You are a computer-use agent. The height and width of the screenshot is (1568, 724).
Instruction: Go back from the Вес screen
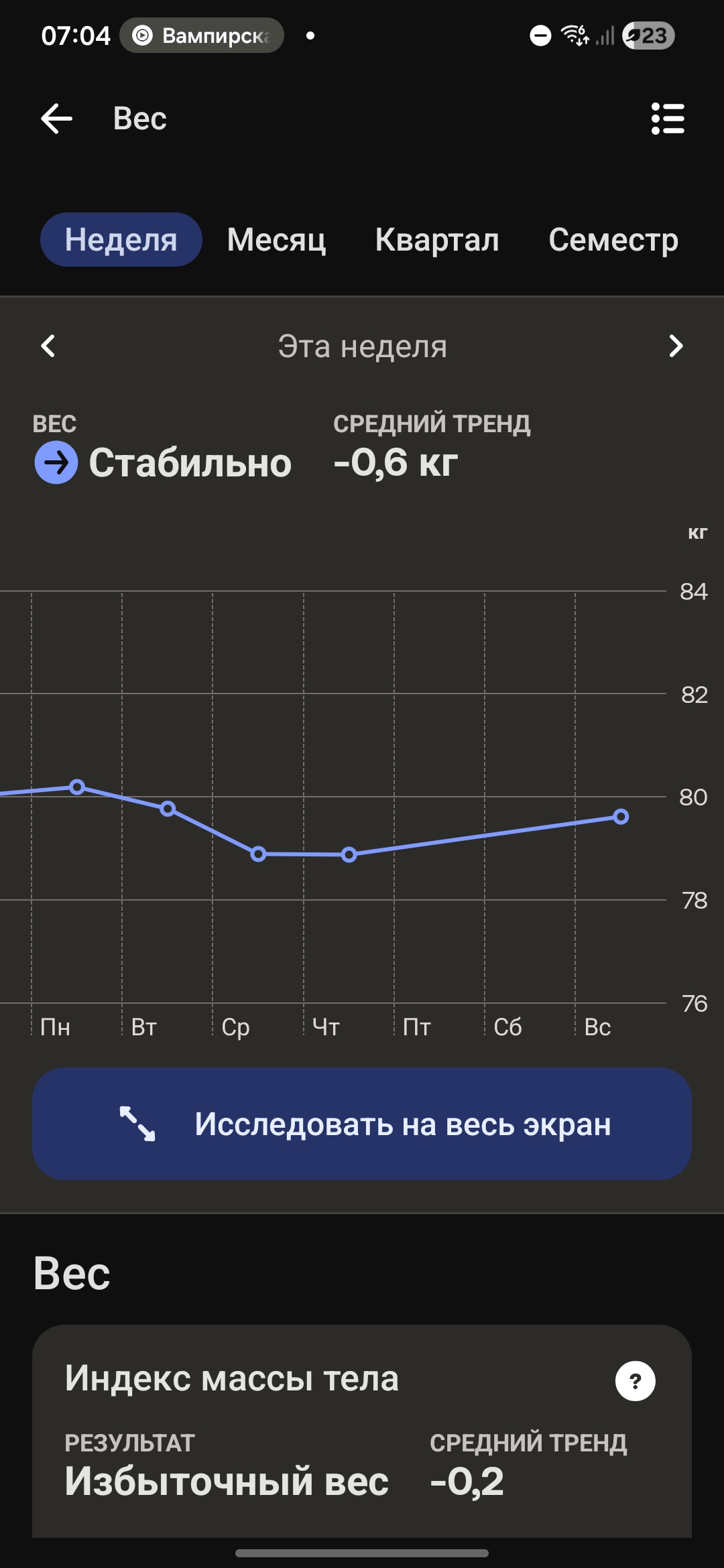(x=56, y=119)
